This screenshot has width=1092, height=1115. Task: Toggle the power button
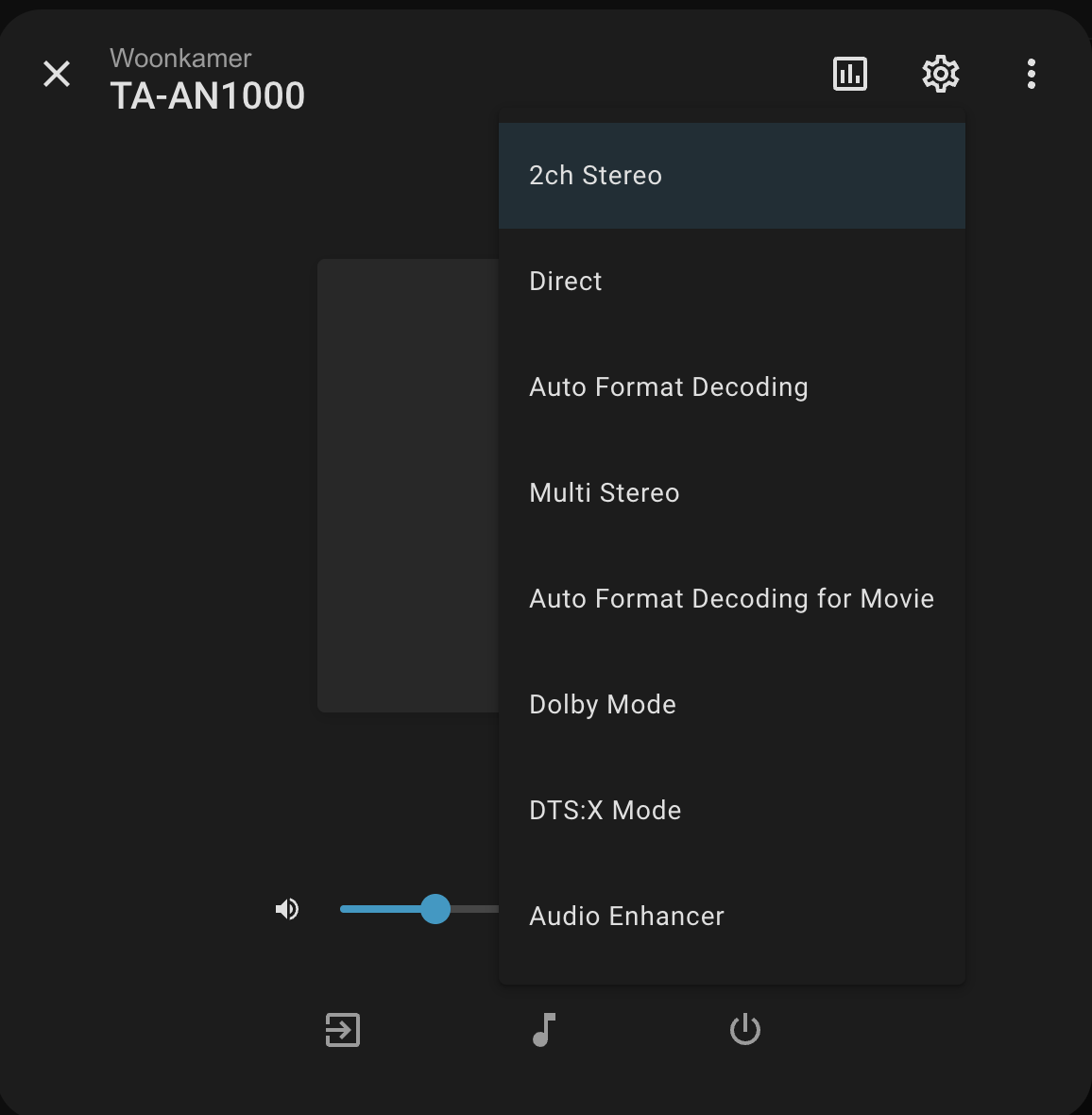click(x=745, y=1030)
